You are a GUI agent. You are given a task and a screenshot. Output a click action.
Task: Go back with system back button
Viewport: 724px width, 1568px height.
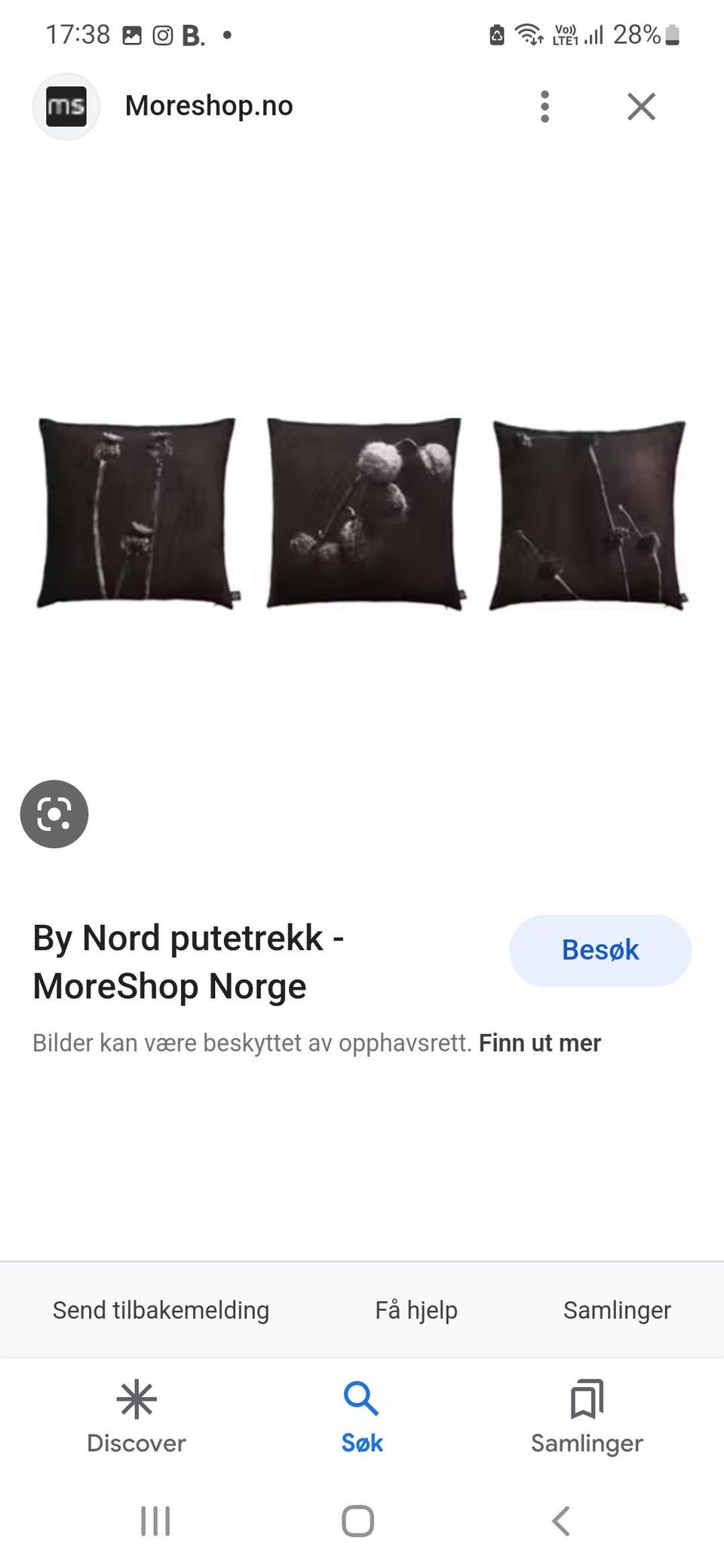560,1521
